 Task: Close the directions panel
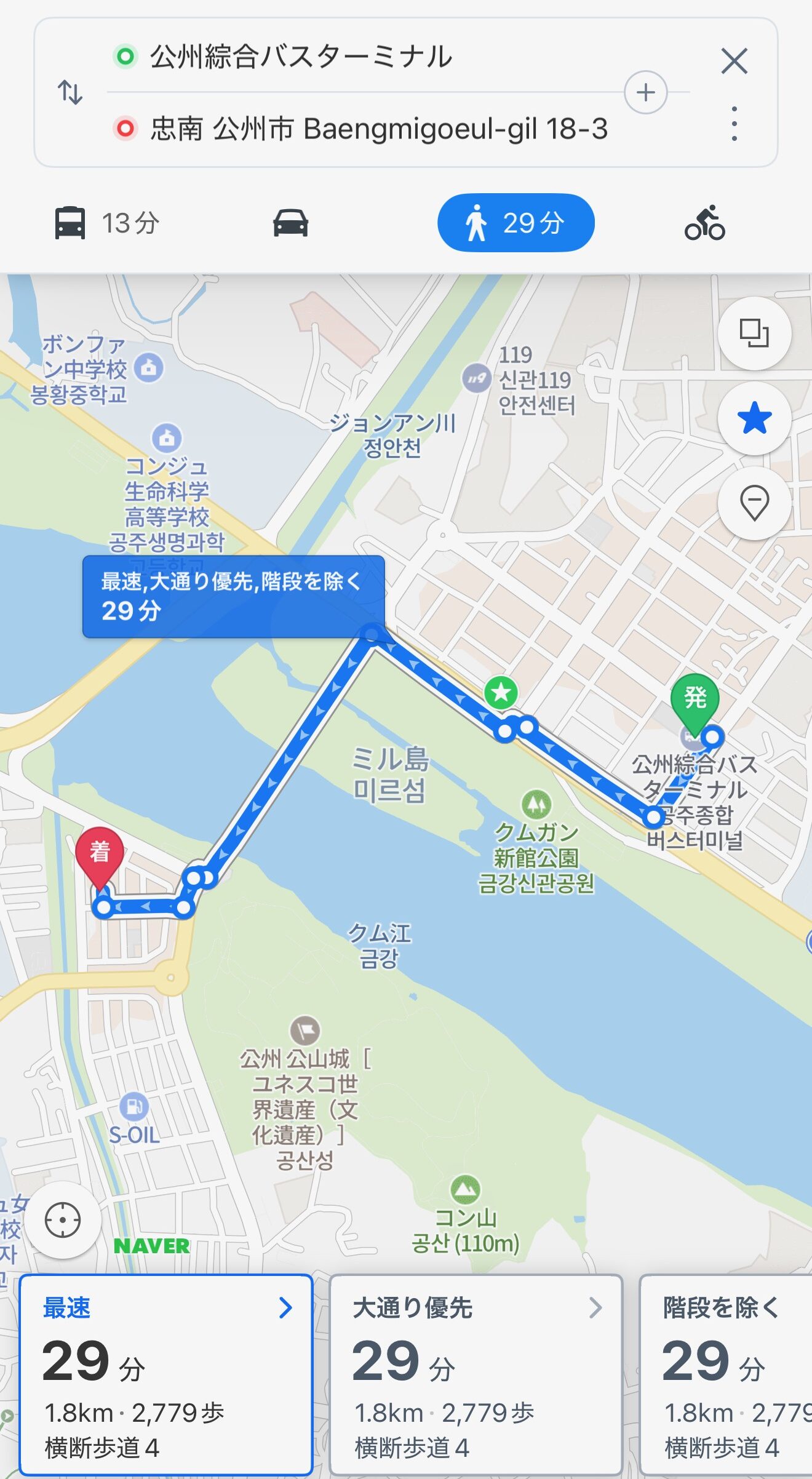(734, 61)
